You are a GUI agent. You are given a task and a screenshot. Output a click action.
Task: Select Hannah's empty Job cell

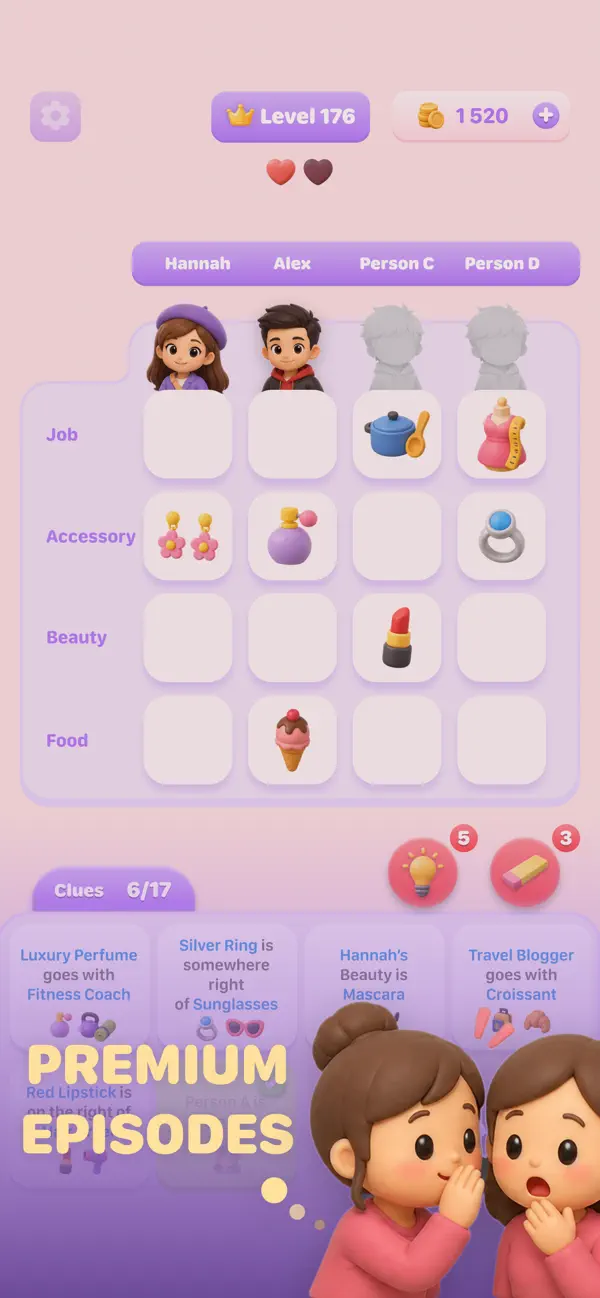(x=188, y=434)
